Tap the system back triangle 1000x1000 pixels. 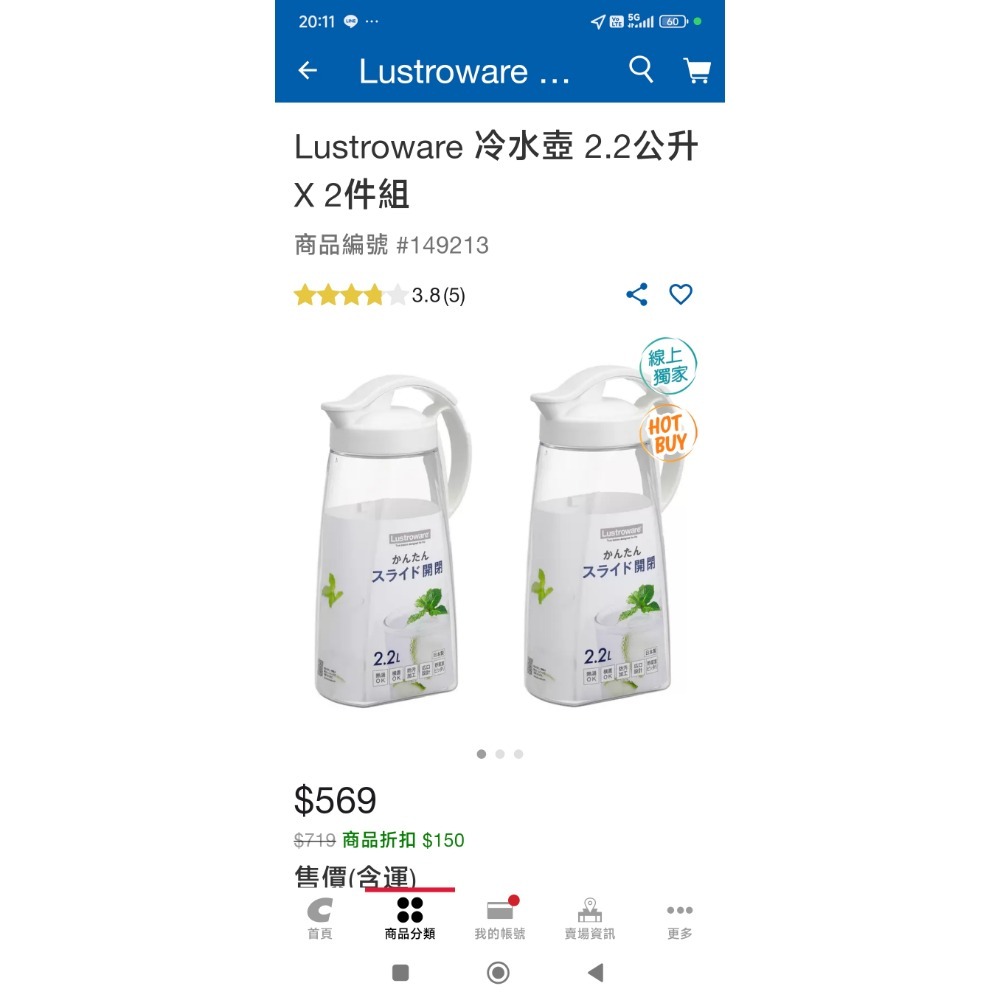[x=595, y=972]
